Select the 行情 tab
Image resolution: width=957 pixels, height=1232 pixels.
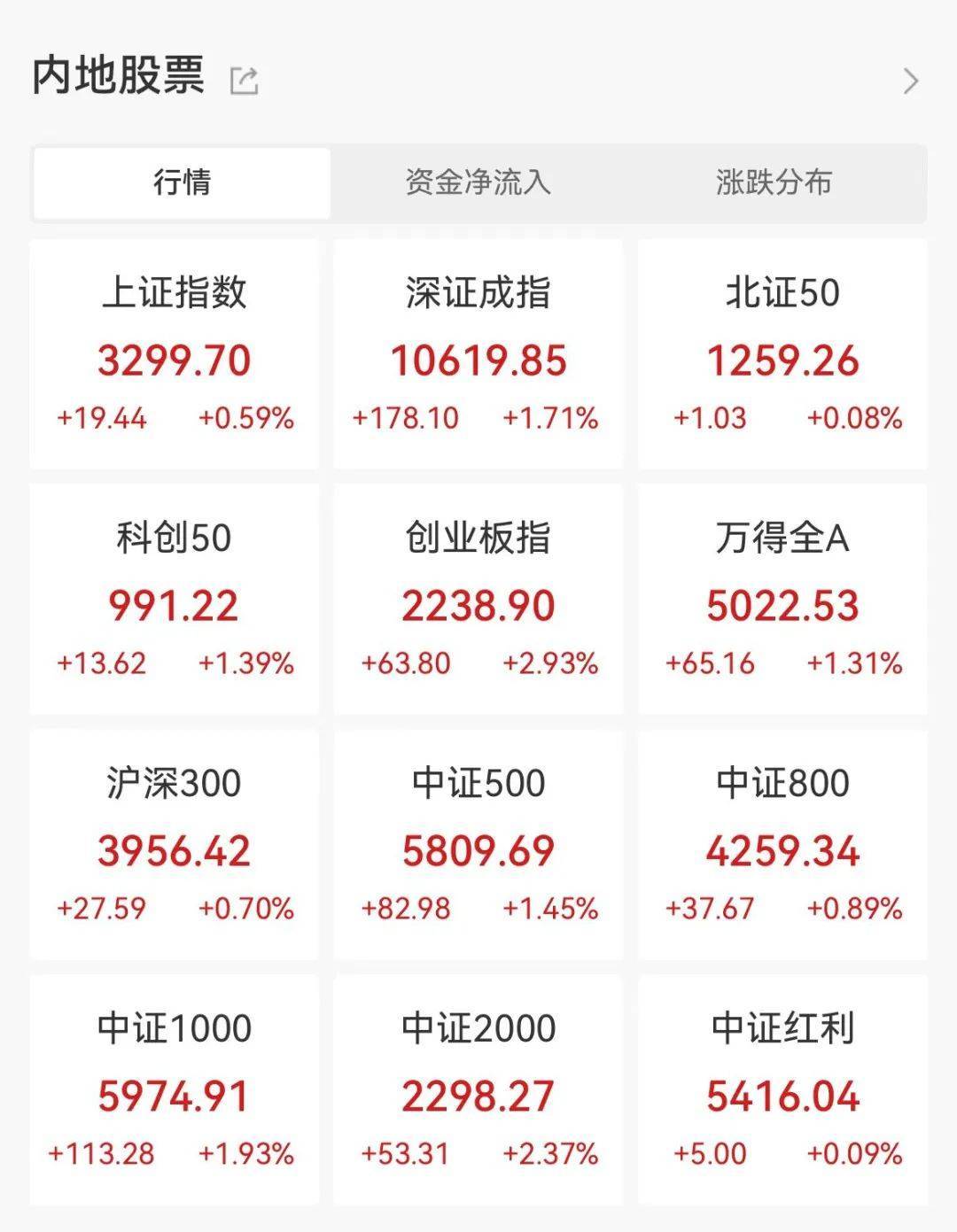point(182,182)
